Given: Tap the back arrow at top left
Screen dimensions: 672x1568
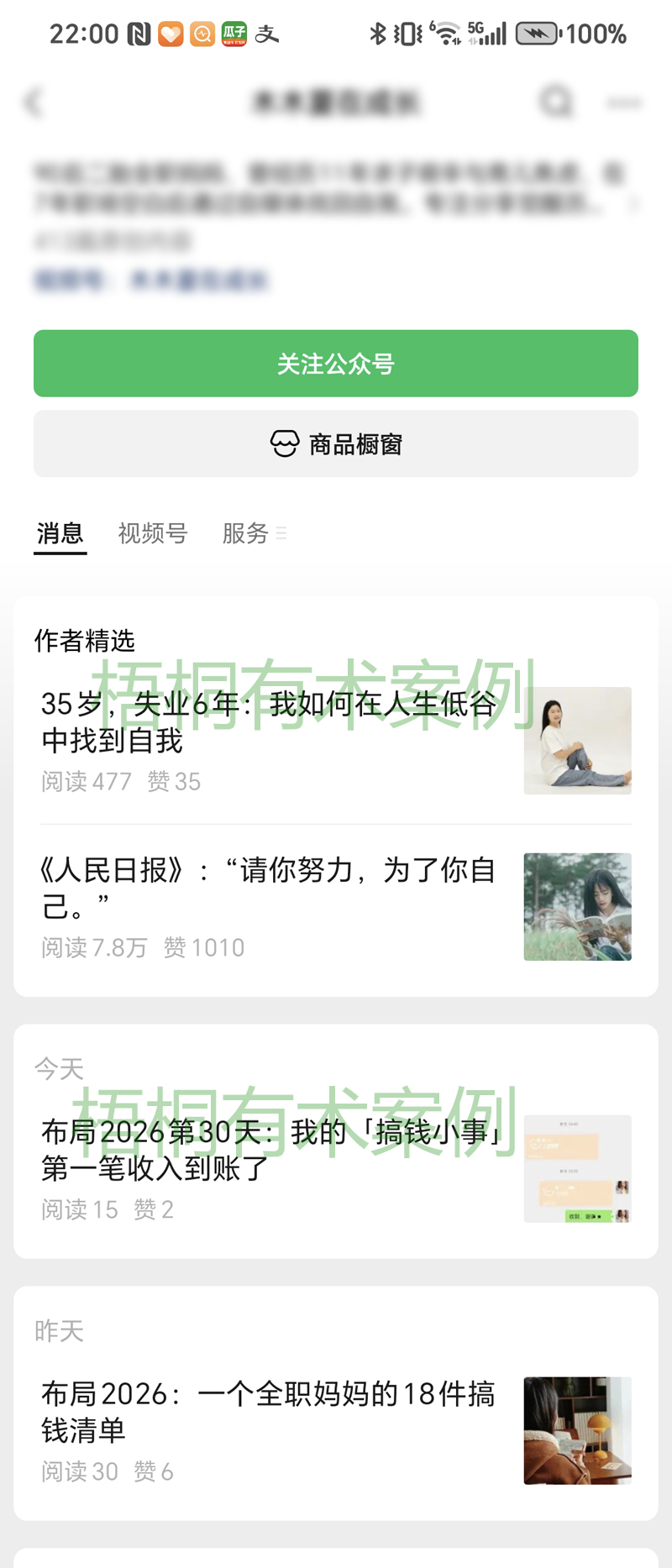Looking at the screenshot, I should 34,102.
